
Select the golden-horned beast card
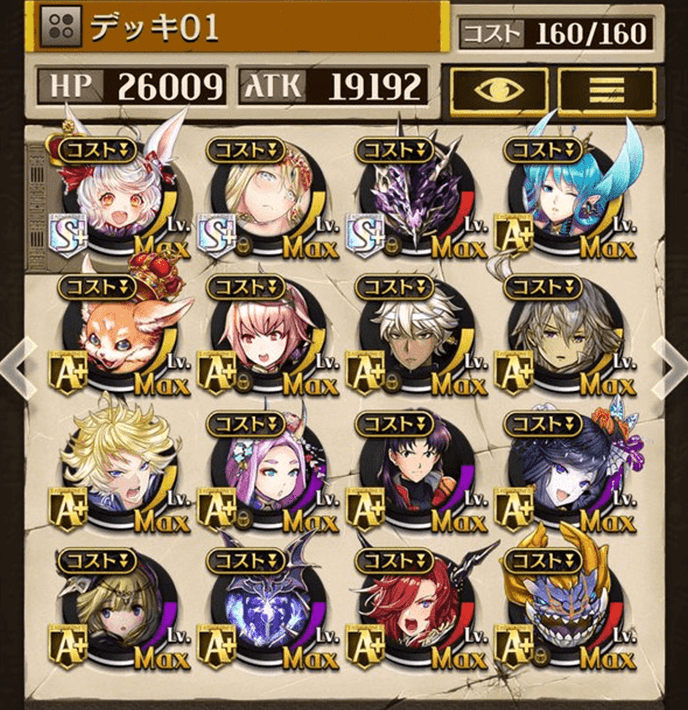[x=558, y=610]
